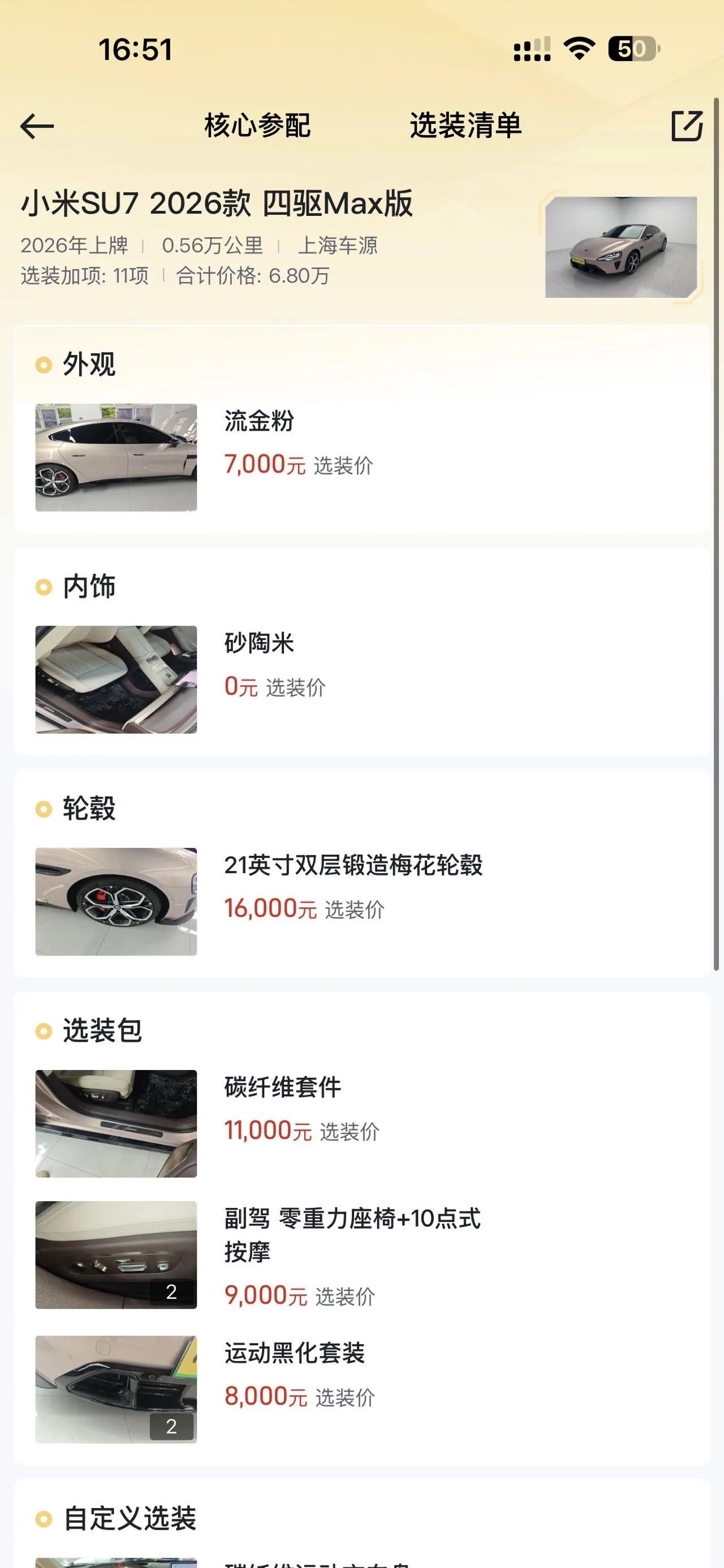Tap the share icon in the header
724x1568 pixels.
687,126
